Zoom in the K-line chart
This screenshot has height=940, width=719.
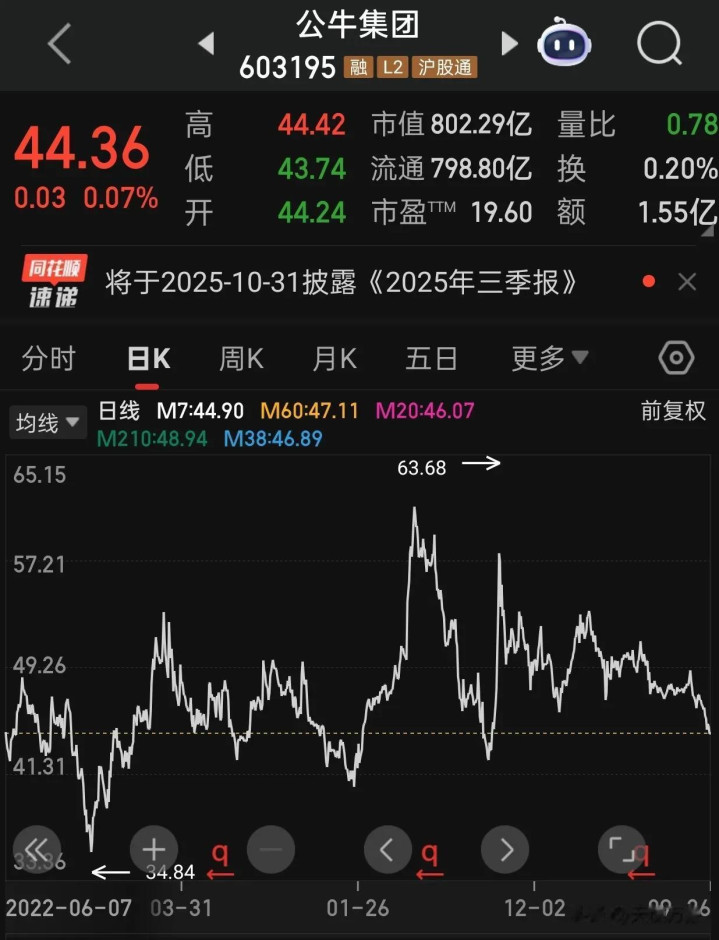[153, 850]
